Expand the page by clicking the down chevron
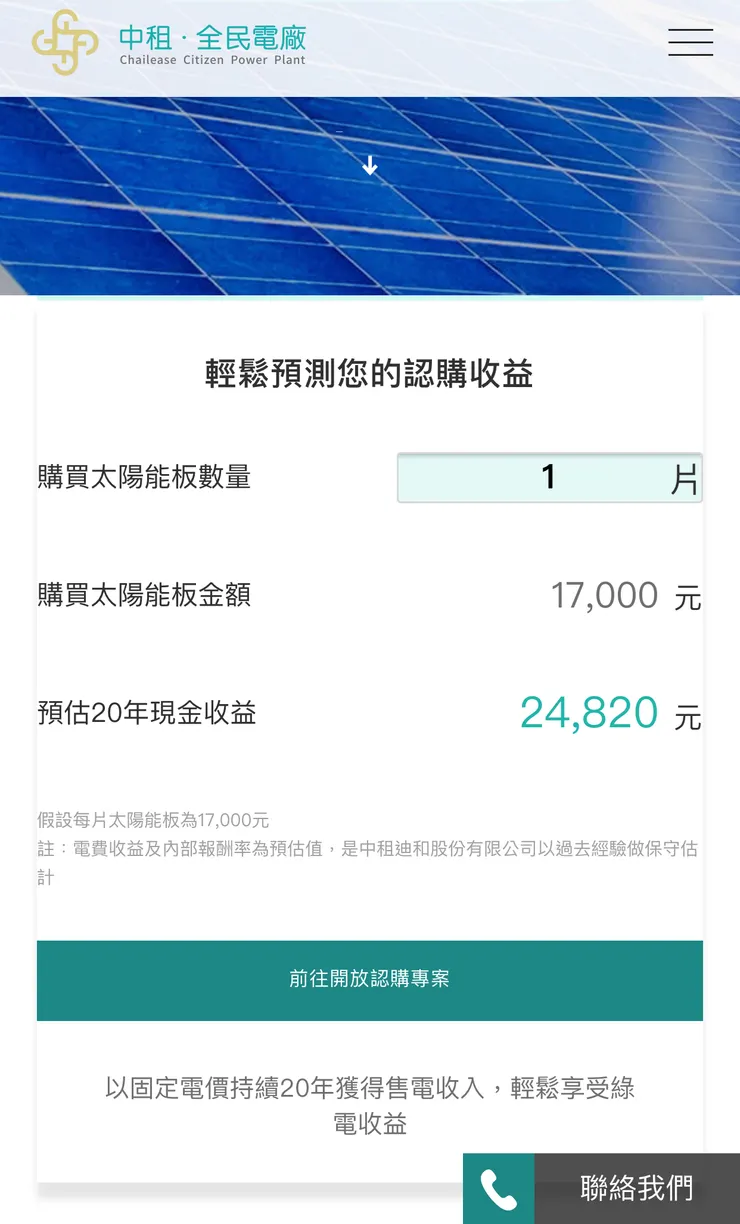740x1224 pixels. 370,166
